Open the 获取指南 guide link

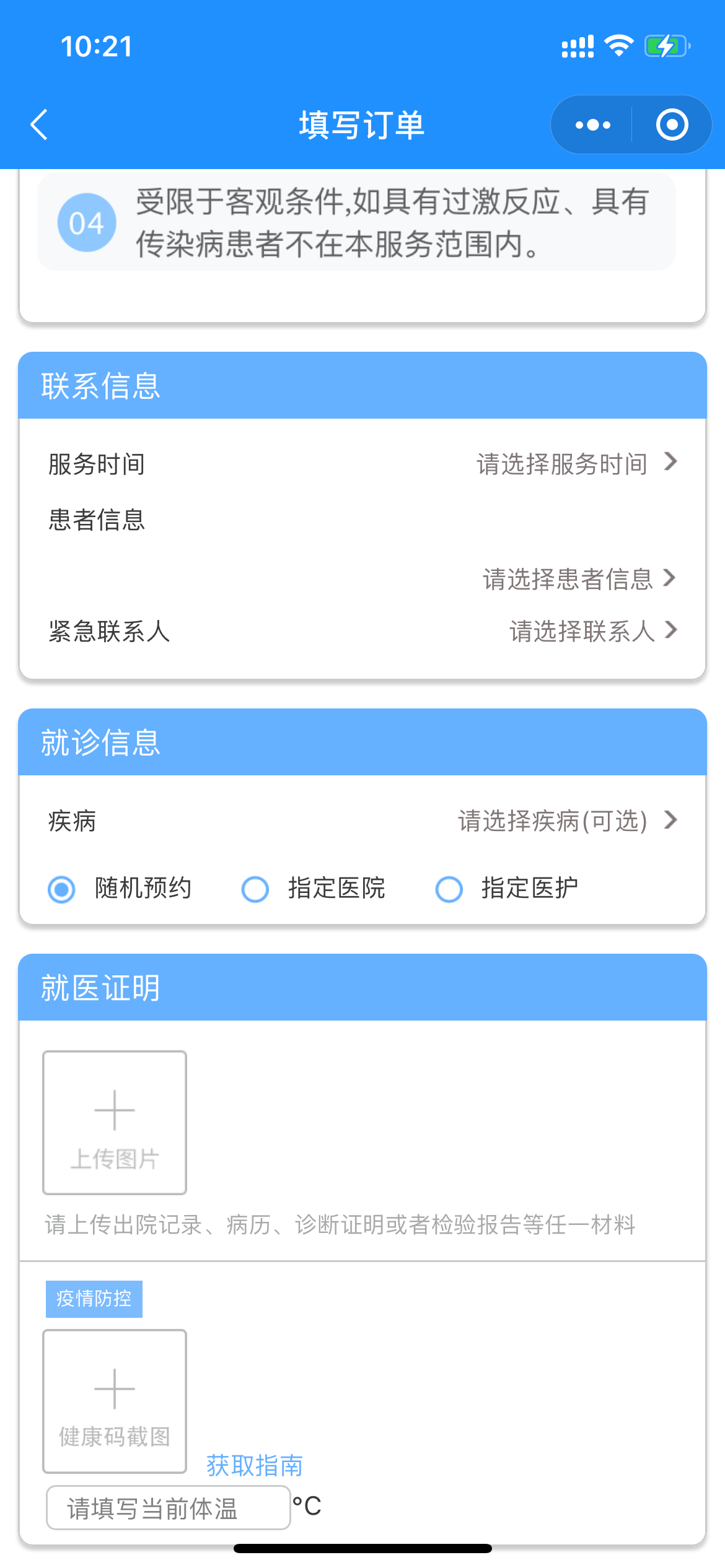click(255, 1465)
